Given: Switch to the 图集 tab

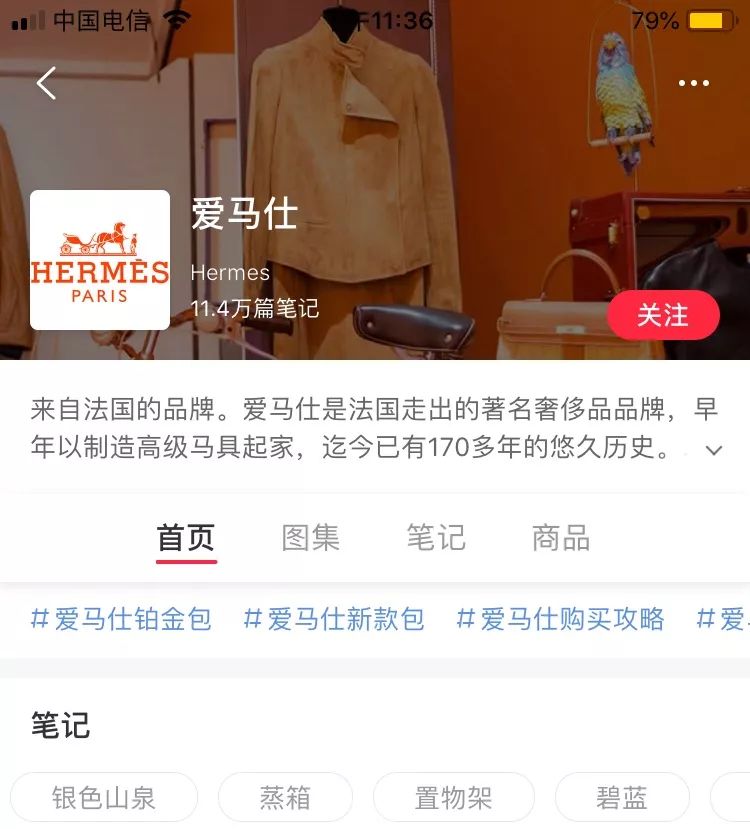Looking at the screenshot, I should [x=312, y=538].
